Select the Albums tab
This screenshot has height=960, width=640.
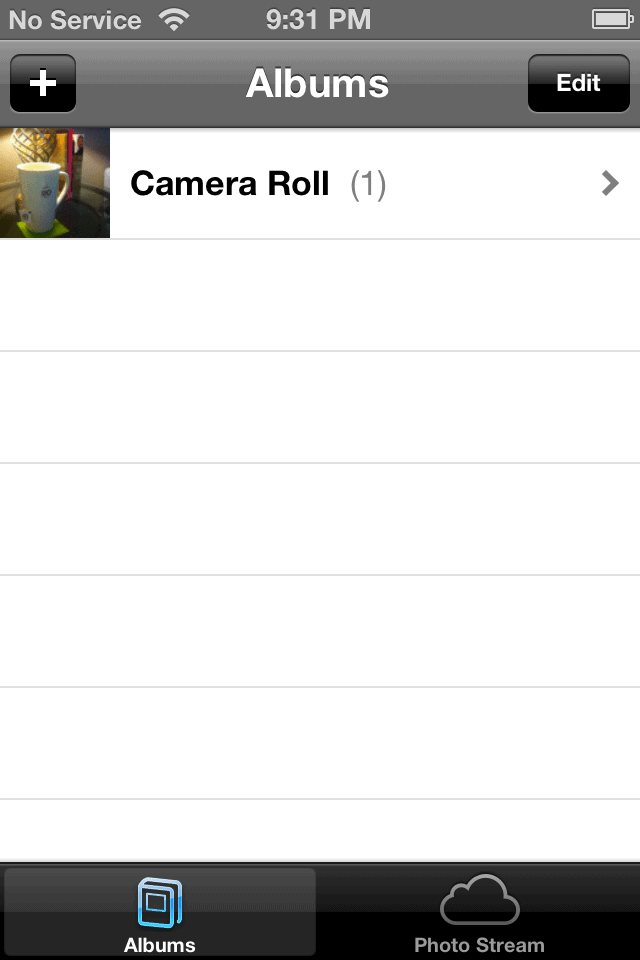pos(160,913)
